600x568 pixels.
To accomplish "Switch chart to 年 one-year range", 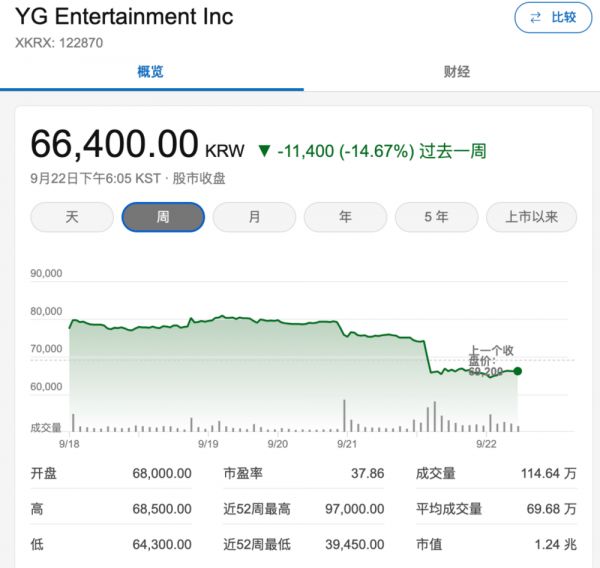I will pos(345,217).
